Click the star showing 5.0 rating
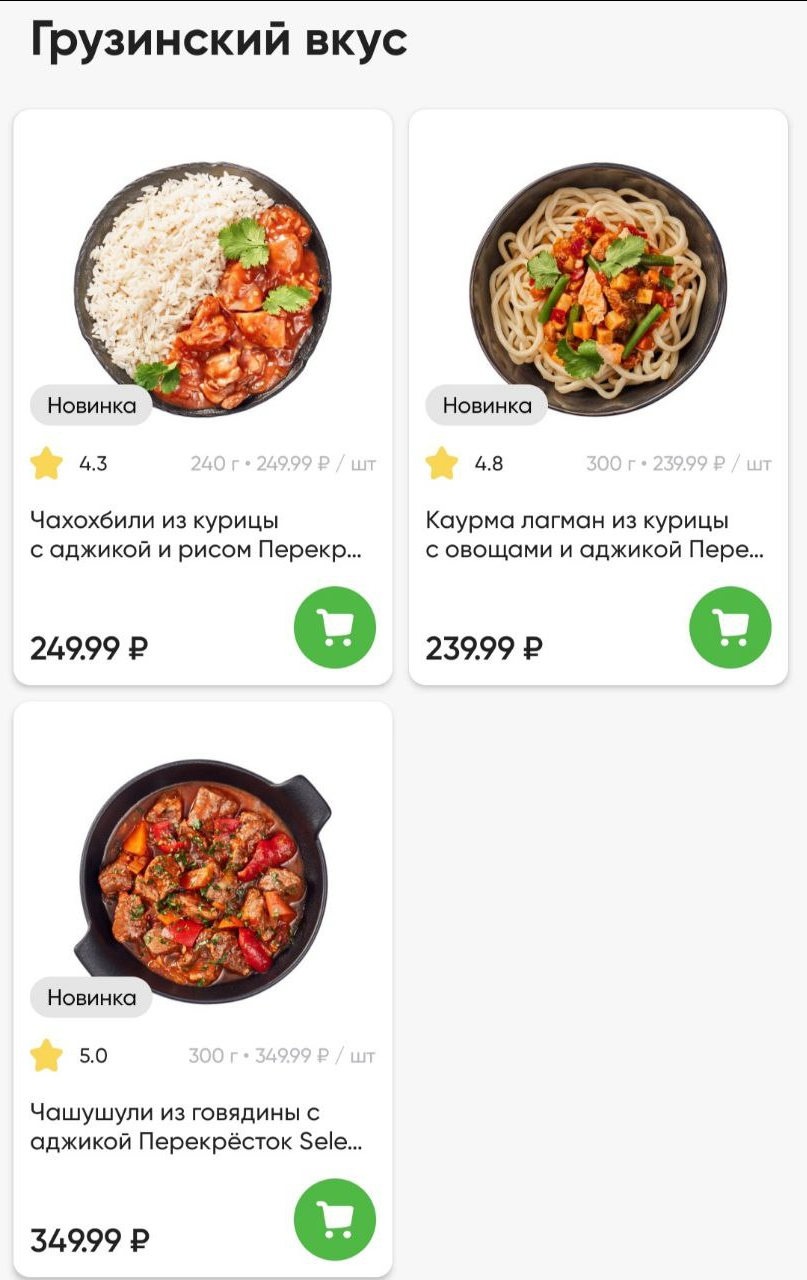This screenshot has height=1280, width=807. [x=44, y=1054]
